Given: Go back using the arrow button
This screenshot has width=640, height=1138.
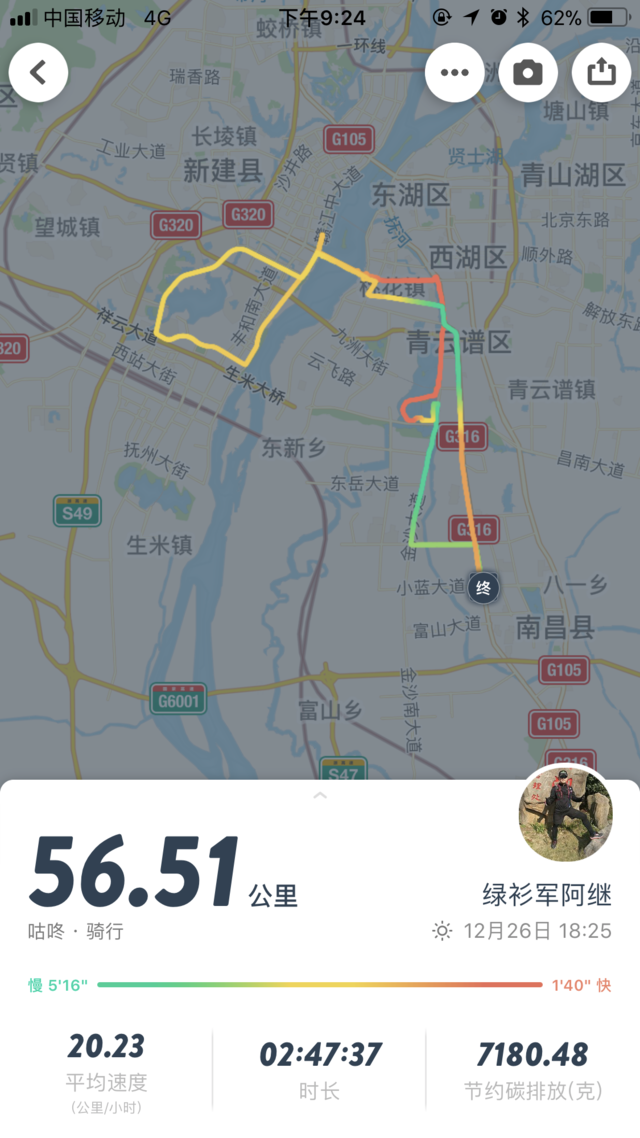Looking at the screenshot, I should tap(38, 72).
